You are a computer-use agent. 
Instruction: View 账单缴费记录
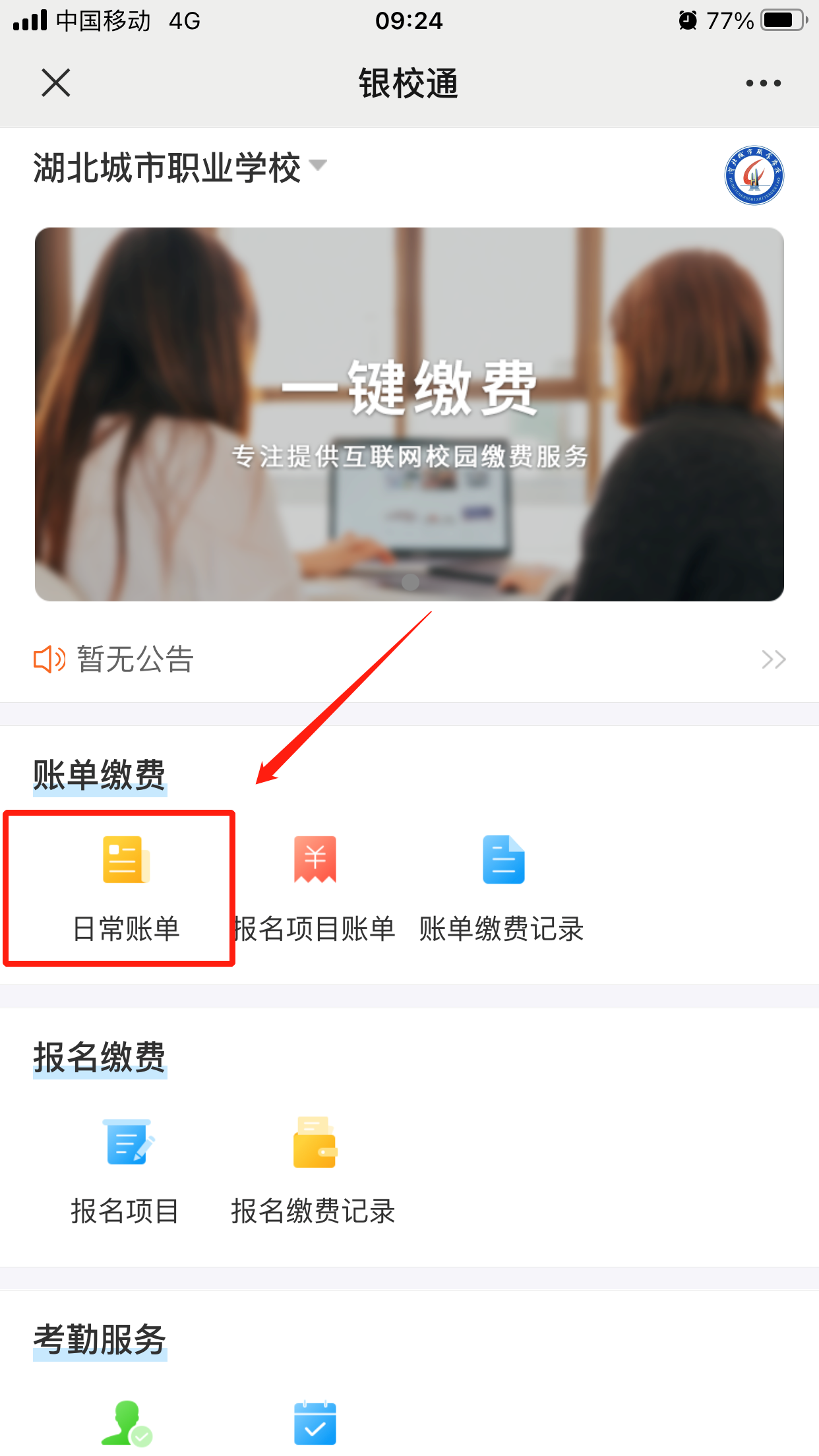502,887
